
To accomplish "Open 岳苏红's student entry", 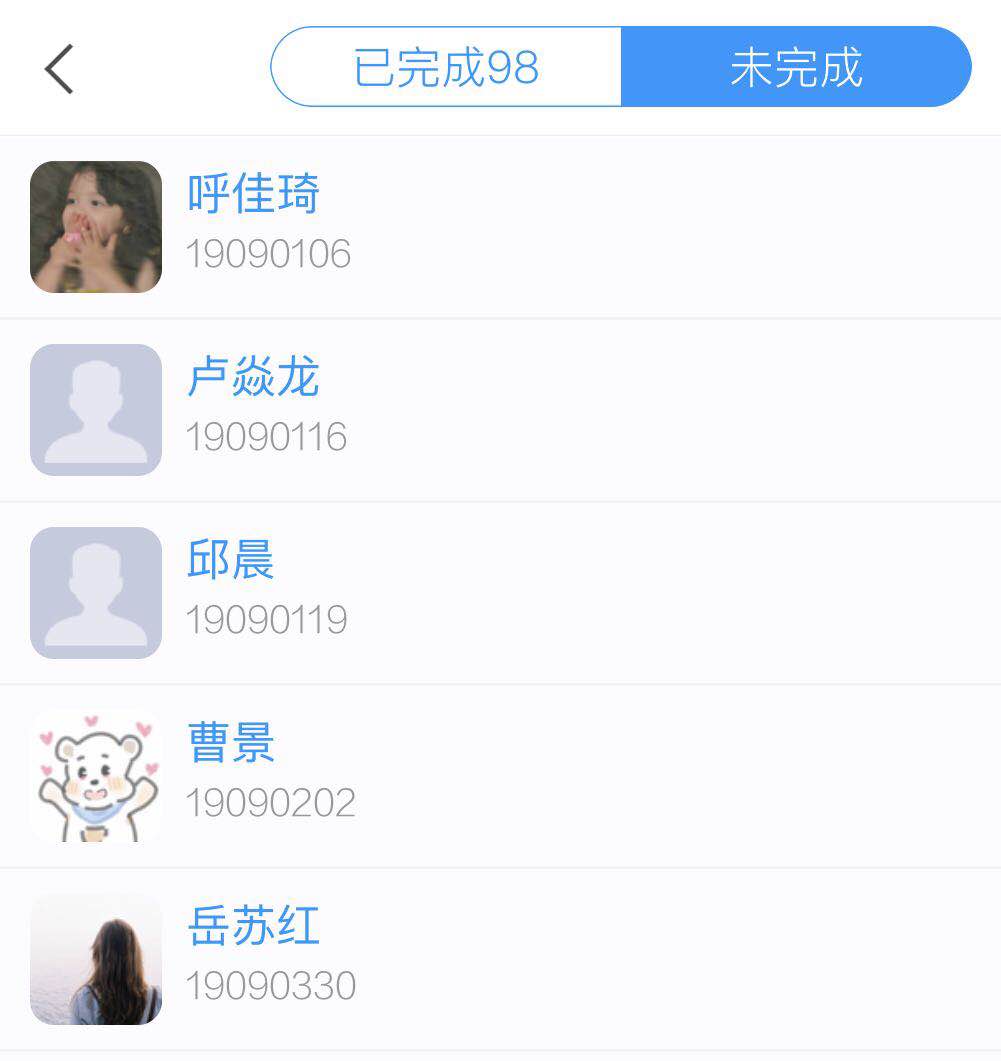I will pyautogui.click(x=500, y=959).
